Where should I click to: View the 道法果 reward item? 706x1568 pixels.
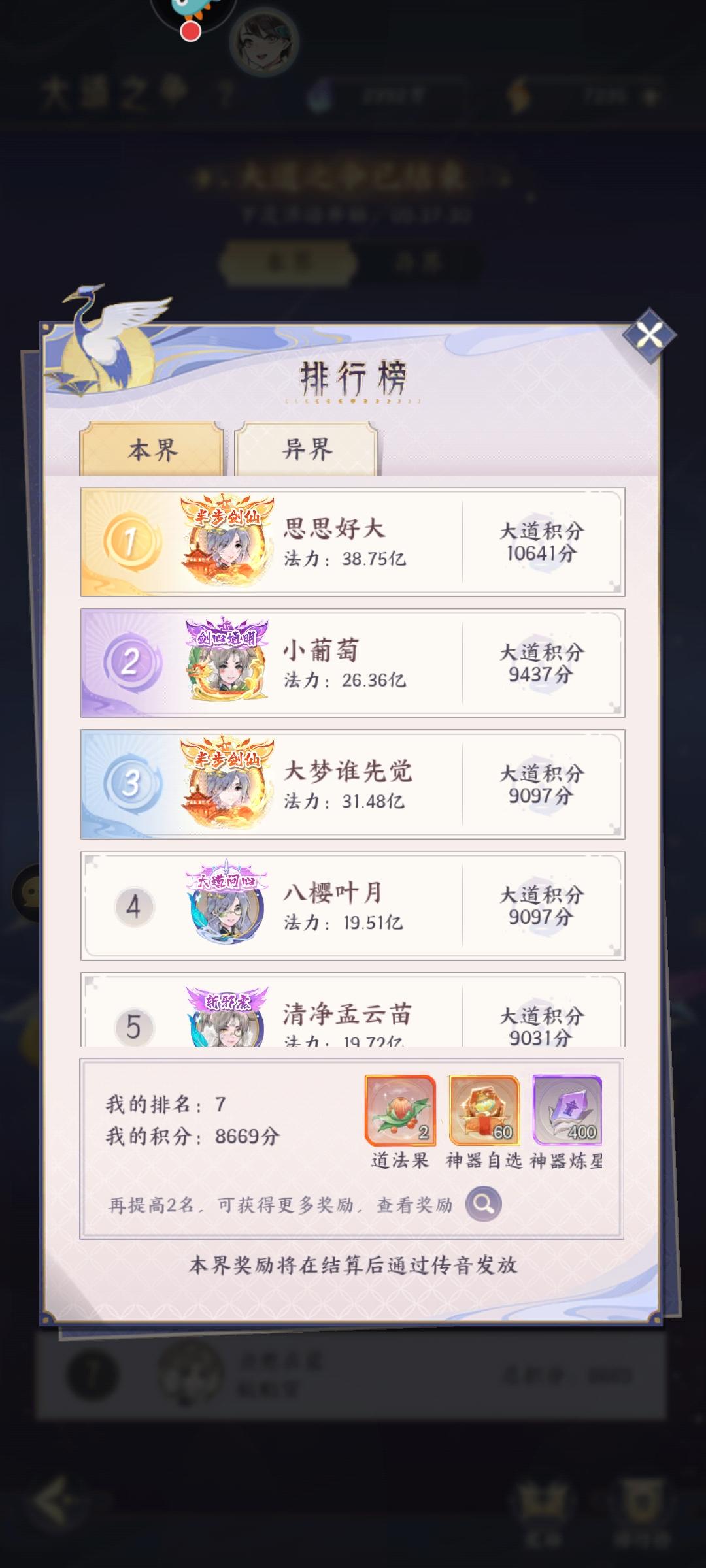[400, 1111]
